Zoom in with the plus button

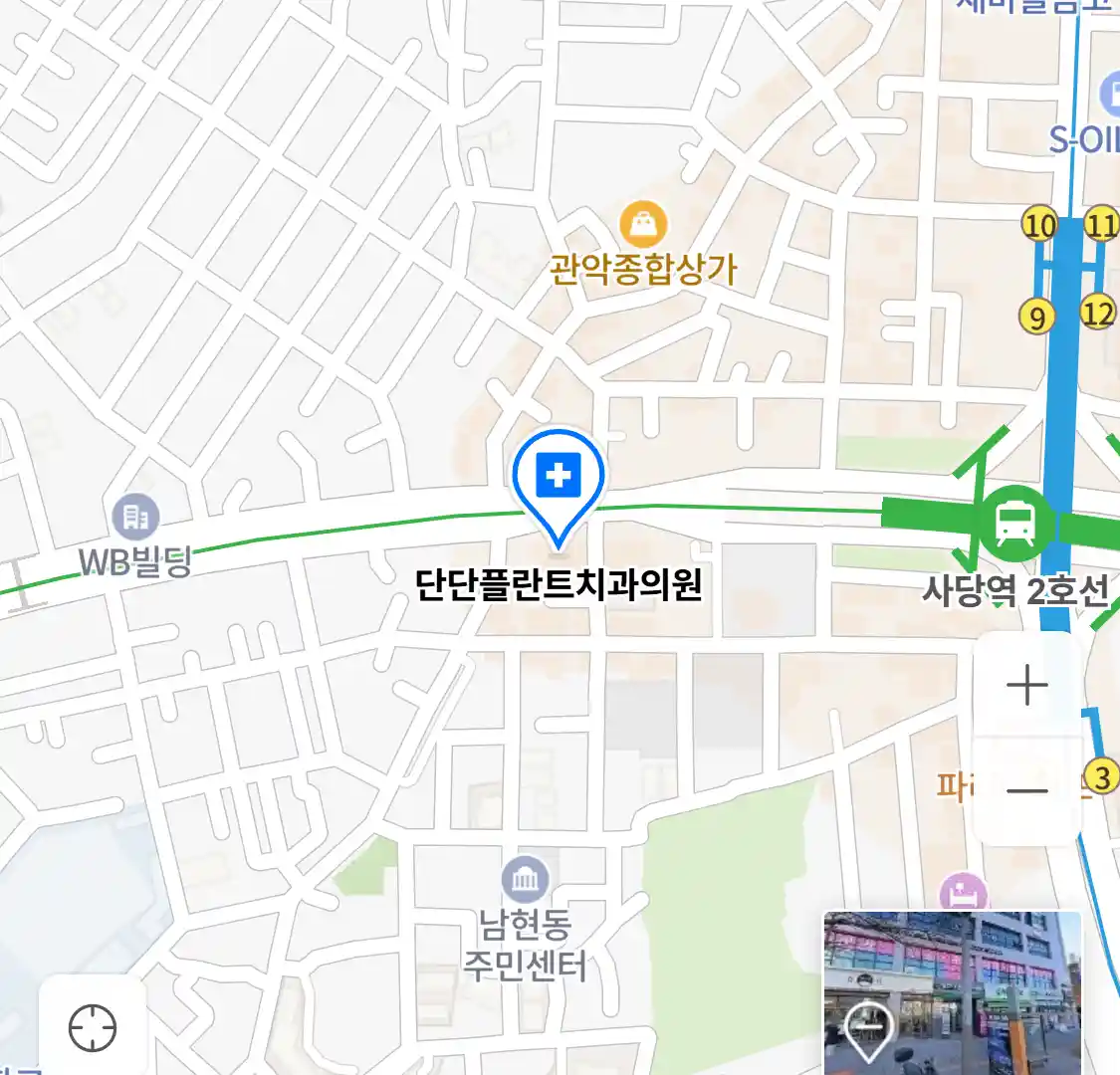pos(1027,686)
